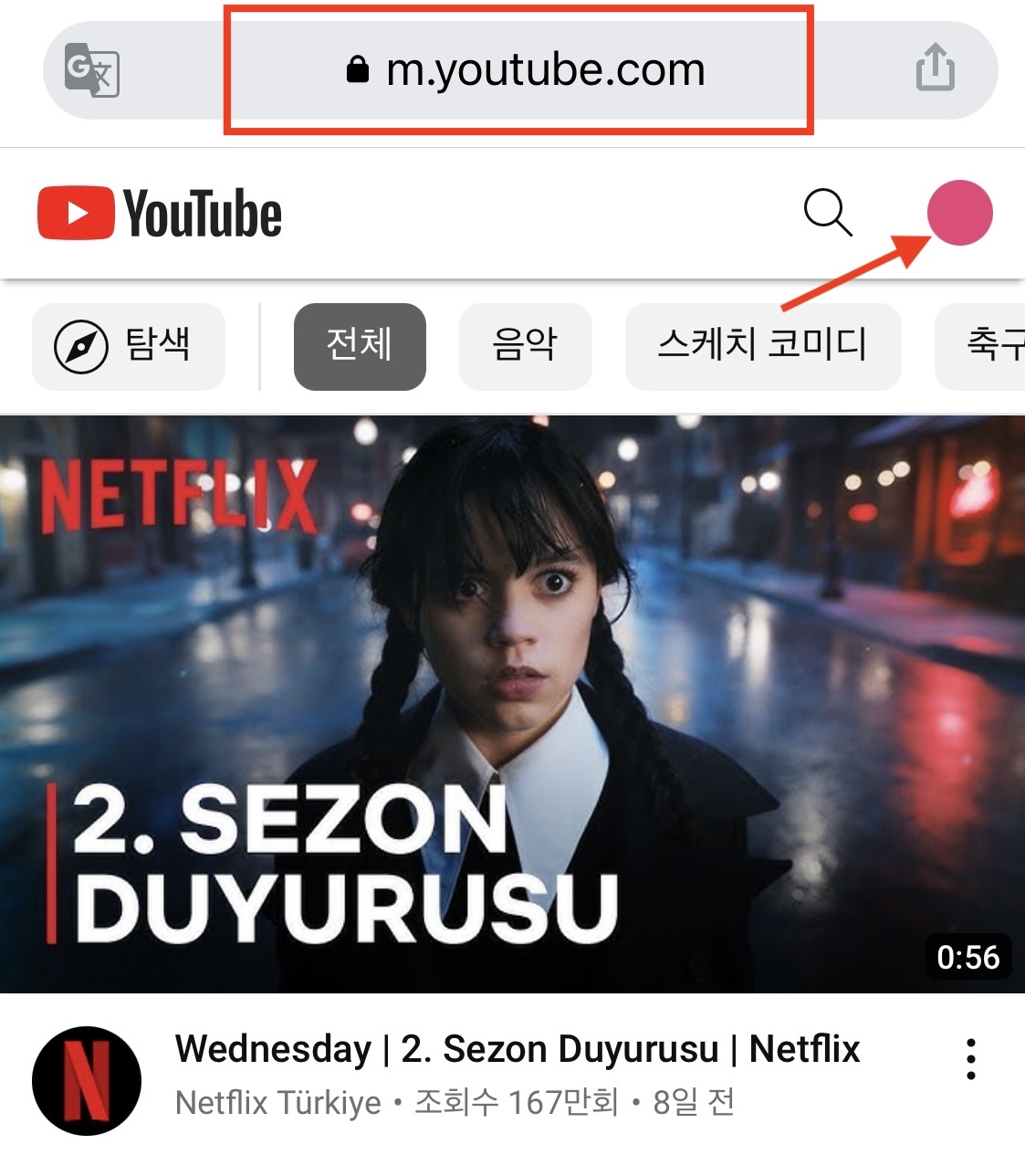Open the 탐색 explore menu
This screenshot has width=1025, height=1176.
(128, 347)
